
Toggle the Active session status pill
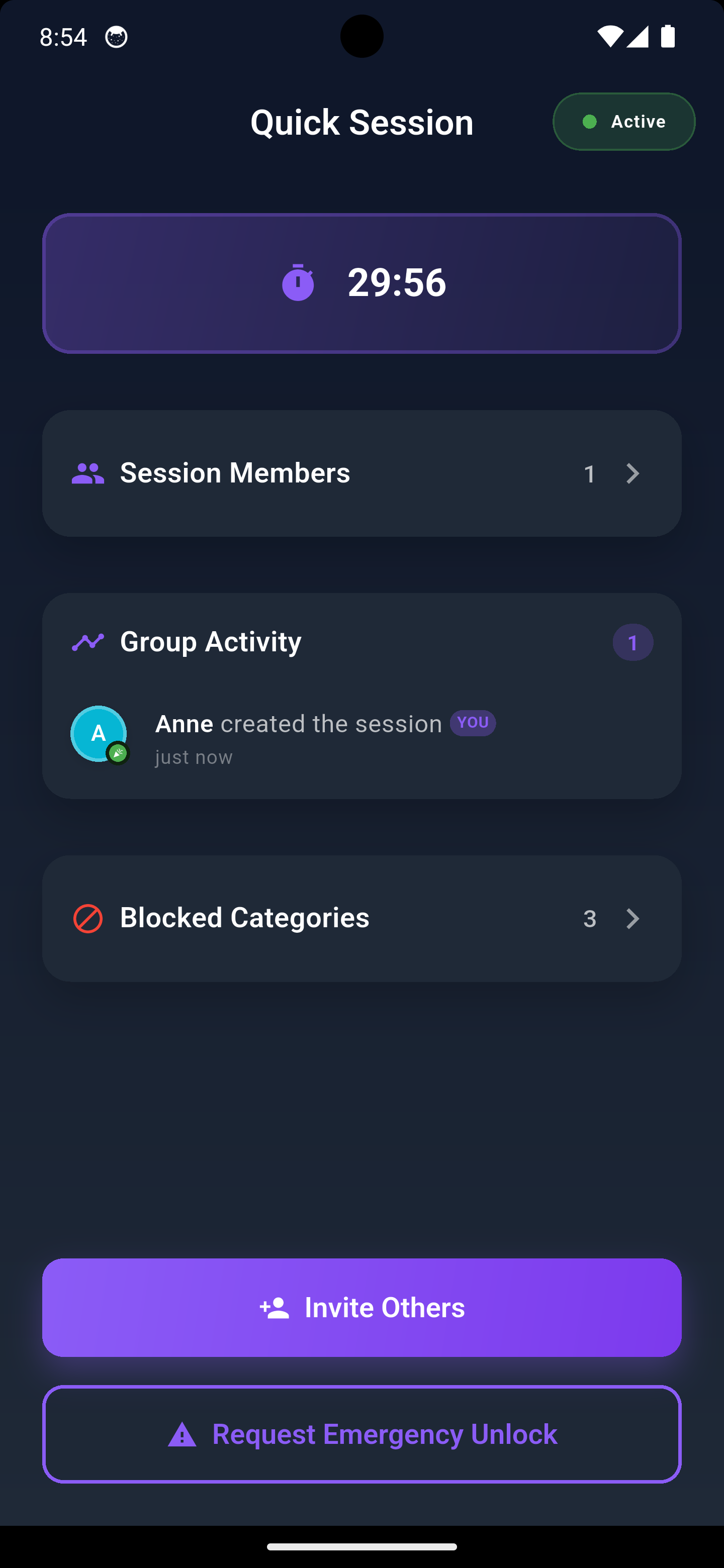pos(623,121)
